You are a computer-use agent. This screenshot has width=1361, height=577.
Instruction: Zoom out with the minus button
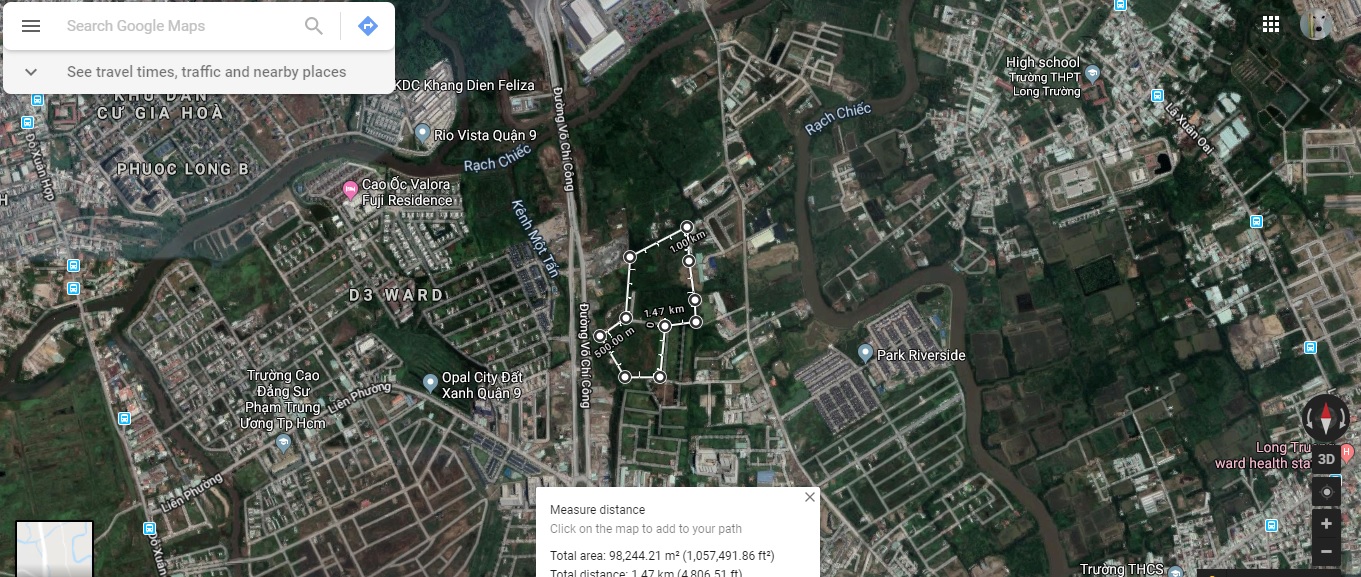click(x=1326, y=551)
